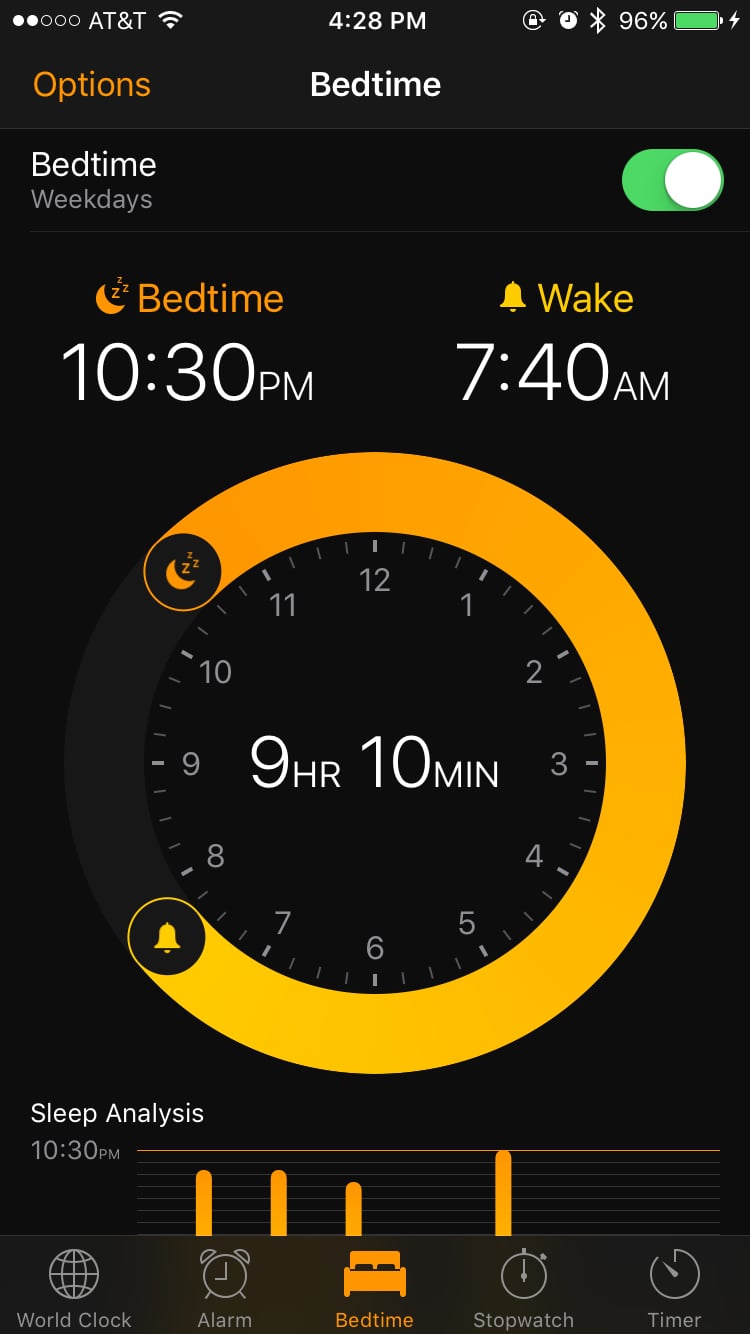Switch to the World Clock tab
This screenshot has height=1334, width=750.
click(x=74, y=1289)
